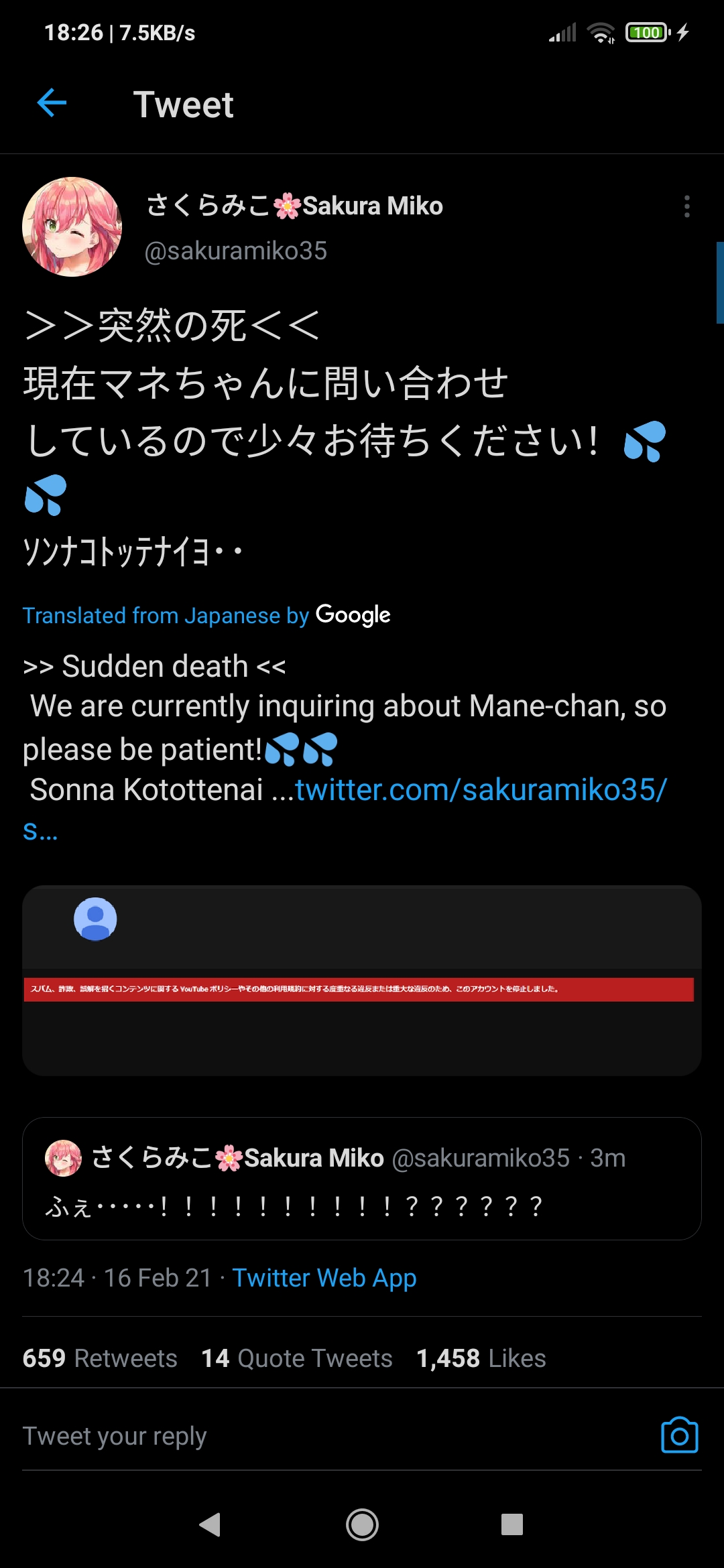Go back using the top arrow

tap(52, 103)
